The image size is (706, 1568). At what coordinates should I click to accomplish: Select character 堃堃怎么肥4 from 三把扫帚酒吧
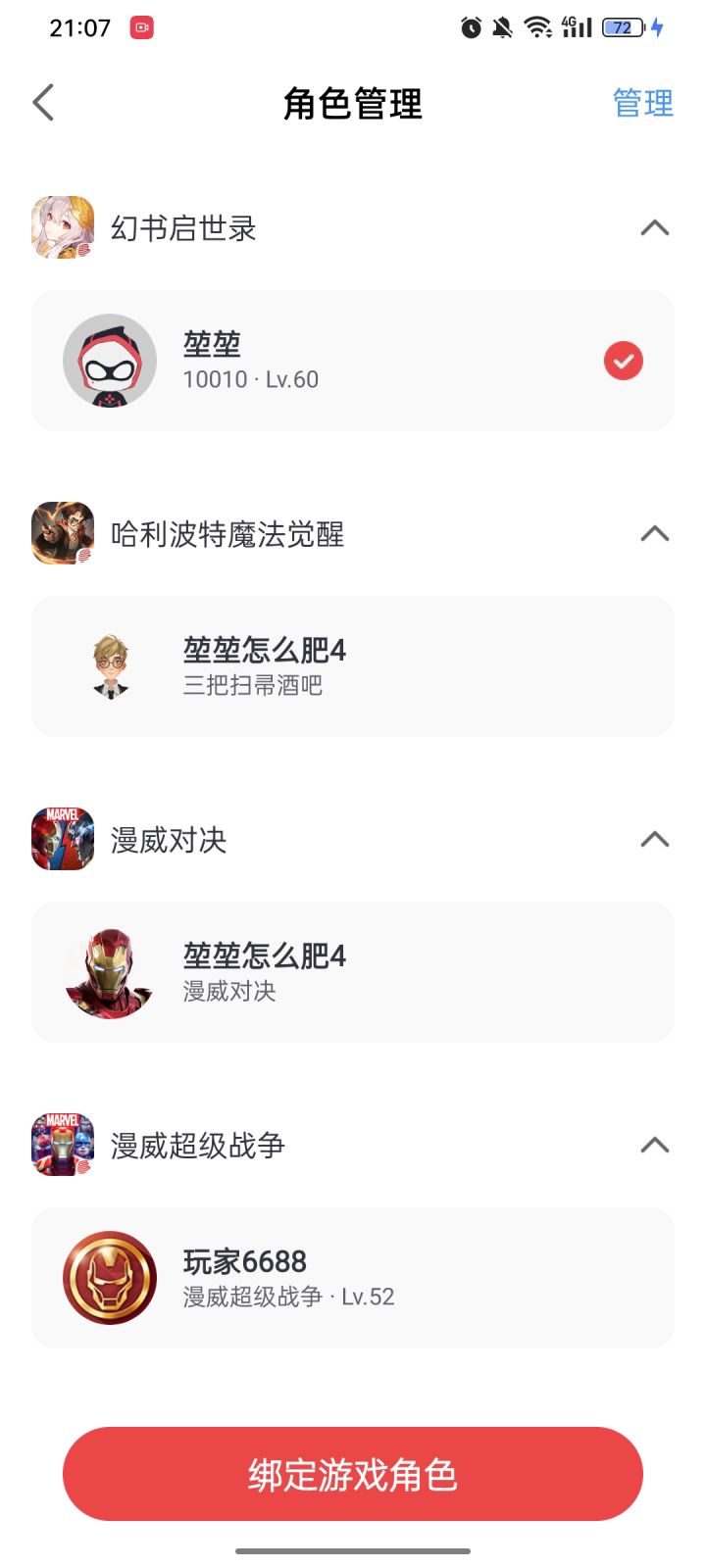(x=353, y=666)
